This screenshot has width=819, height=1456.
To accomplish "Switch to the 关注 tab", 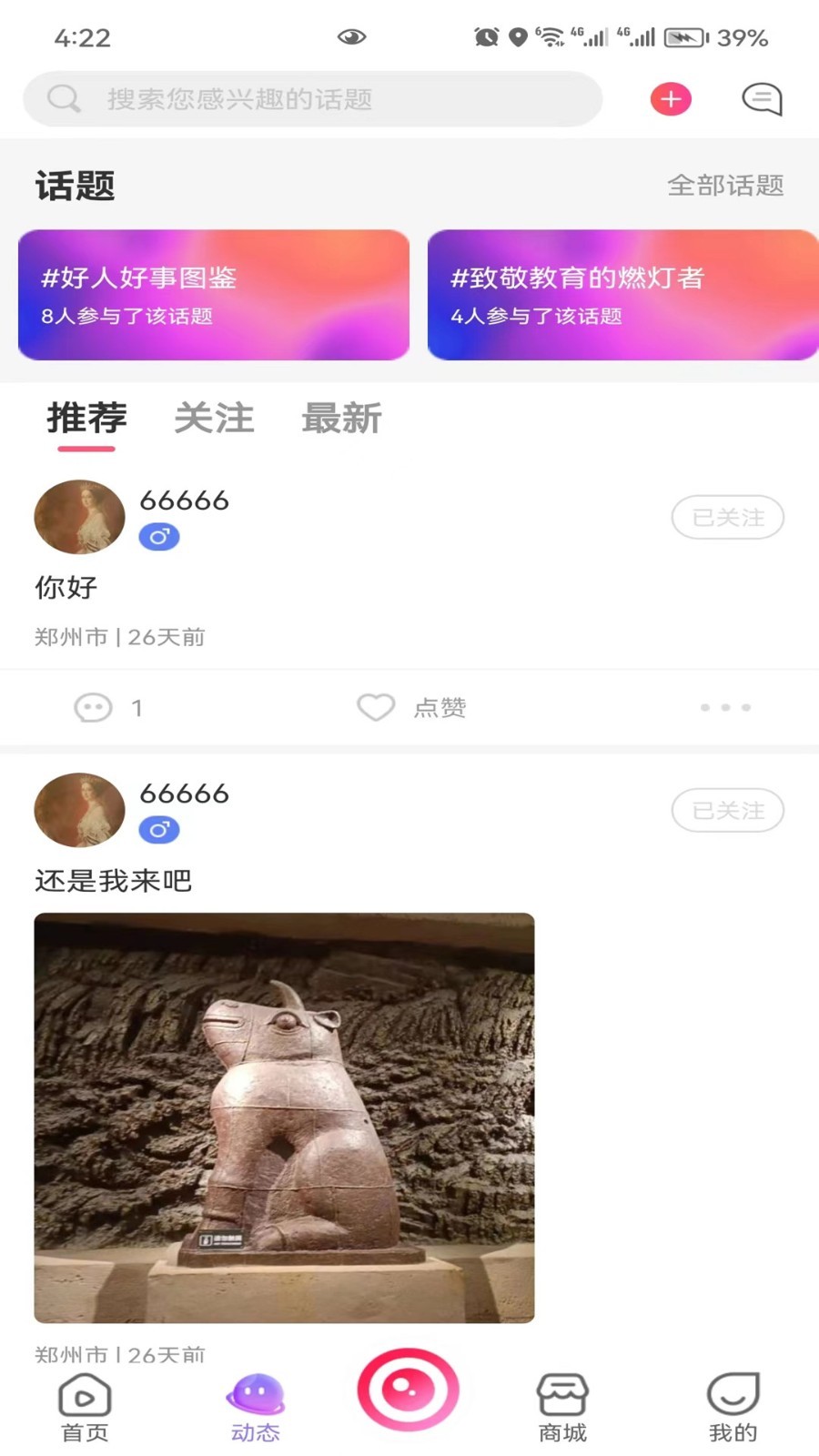I will 214,419.
